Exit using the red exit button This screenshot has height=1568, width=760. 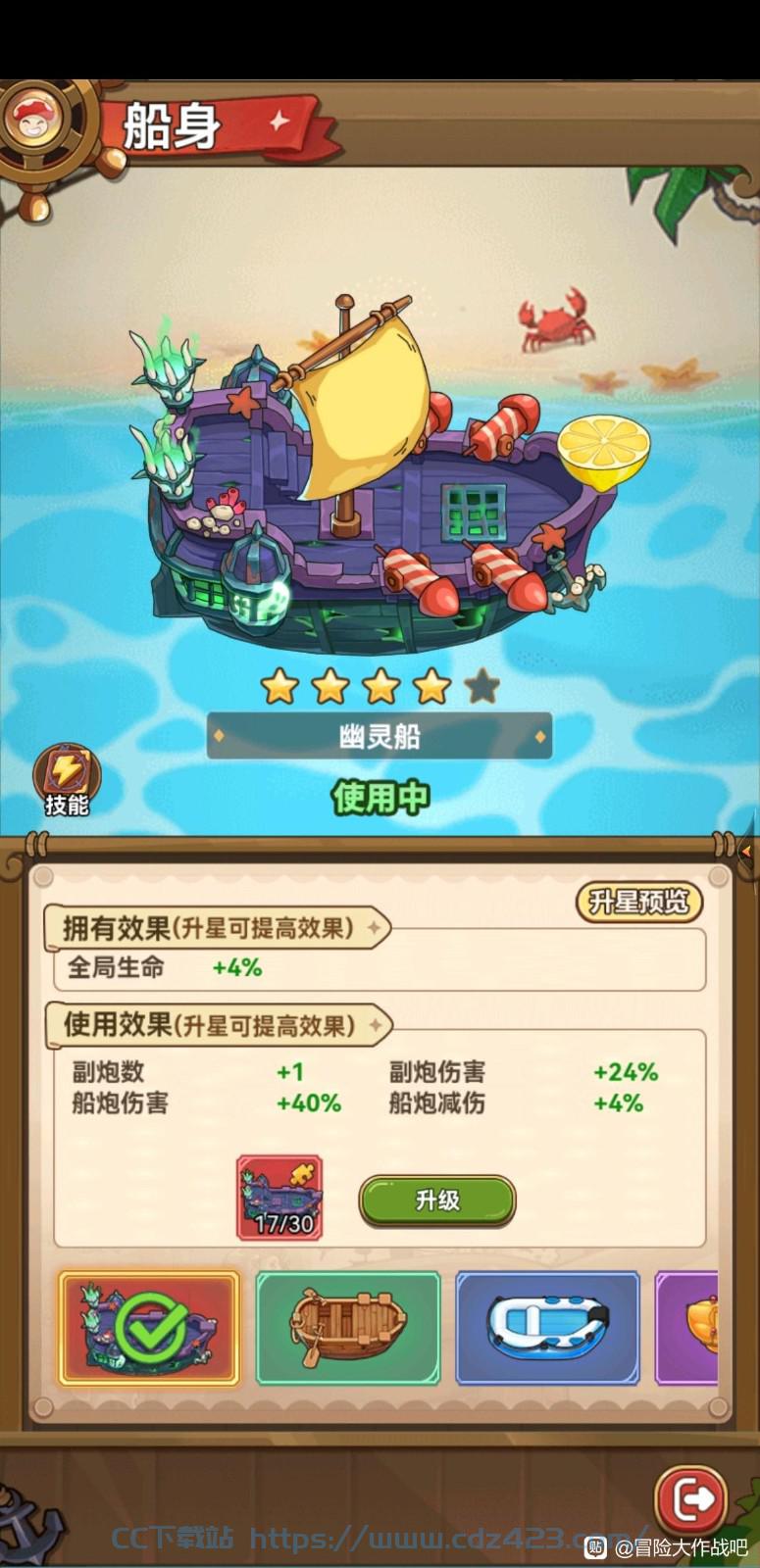(692, 1497)
